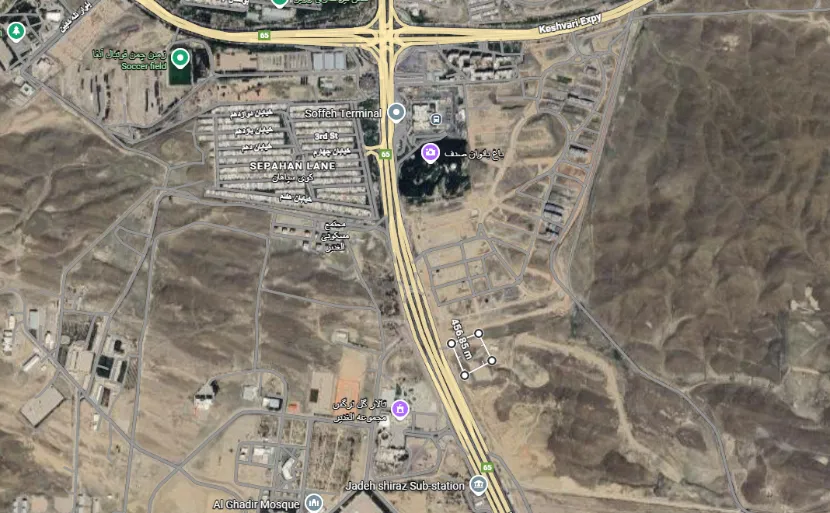The height and width of the screenshot is (513, 830).
Task: Open the Al Ghadir Mosque marker
Action: [x=315, y=501]
